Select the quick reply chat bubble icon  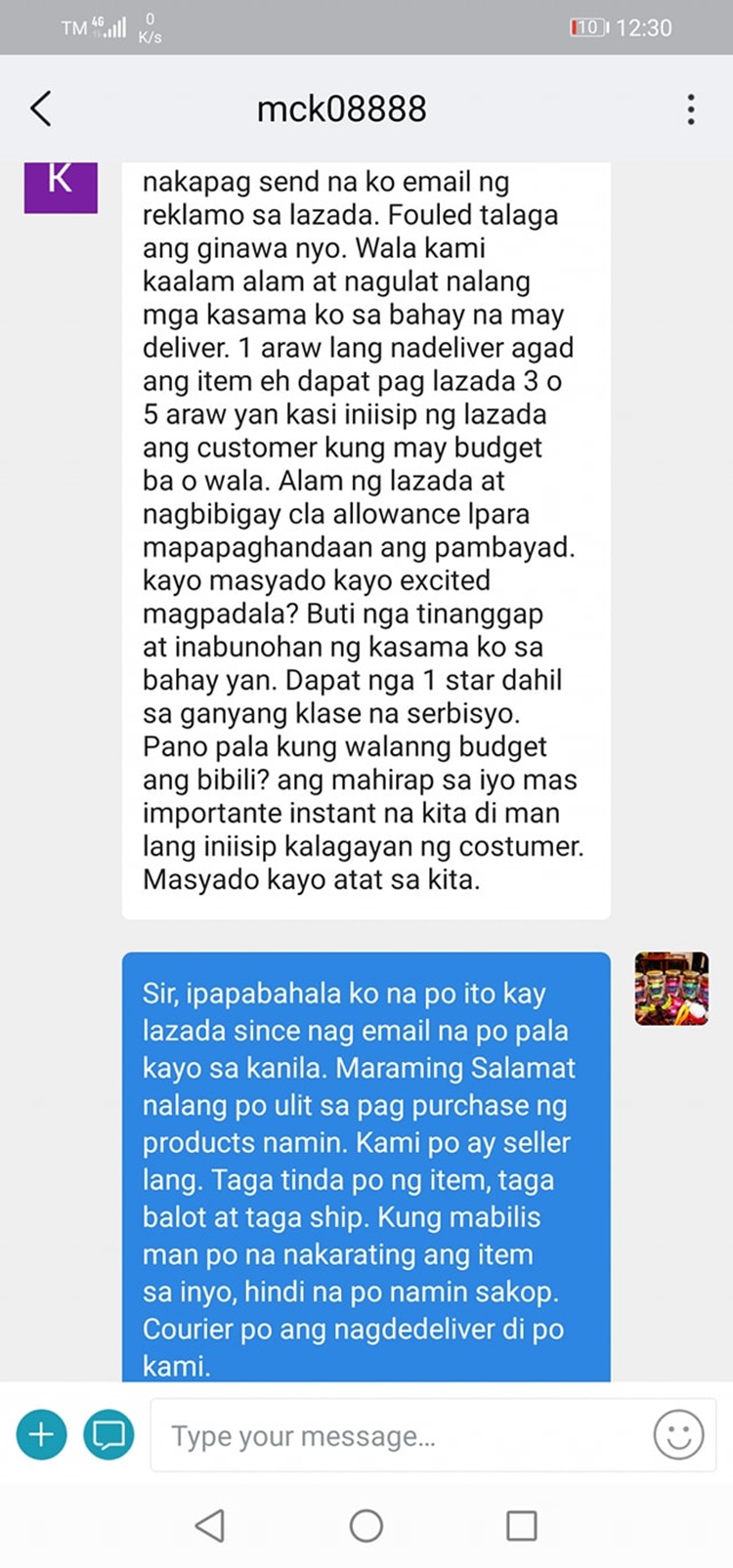tap(108, 1434)
